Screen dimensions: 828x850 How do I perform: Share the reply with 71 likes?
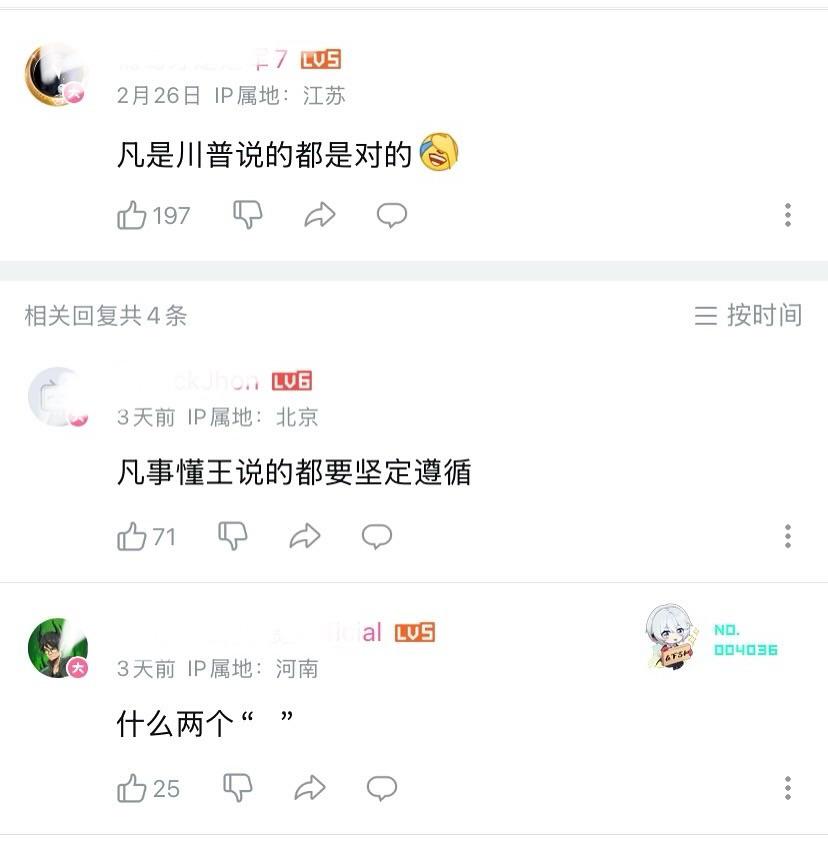point(304,537)
